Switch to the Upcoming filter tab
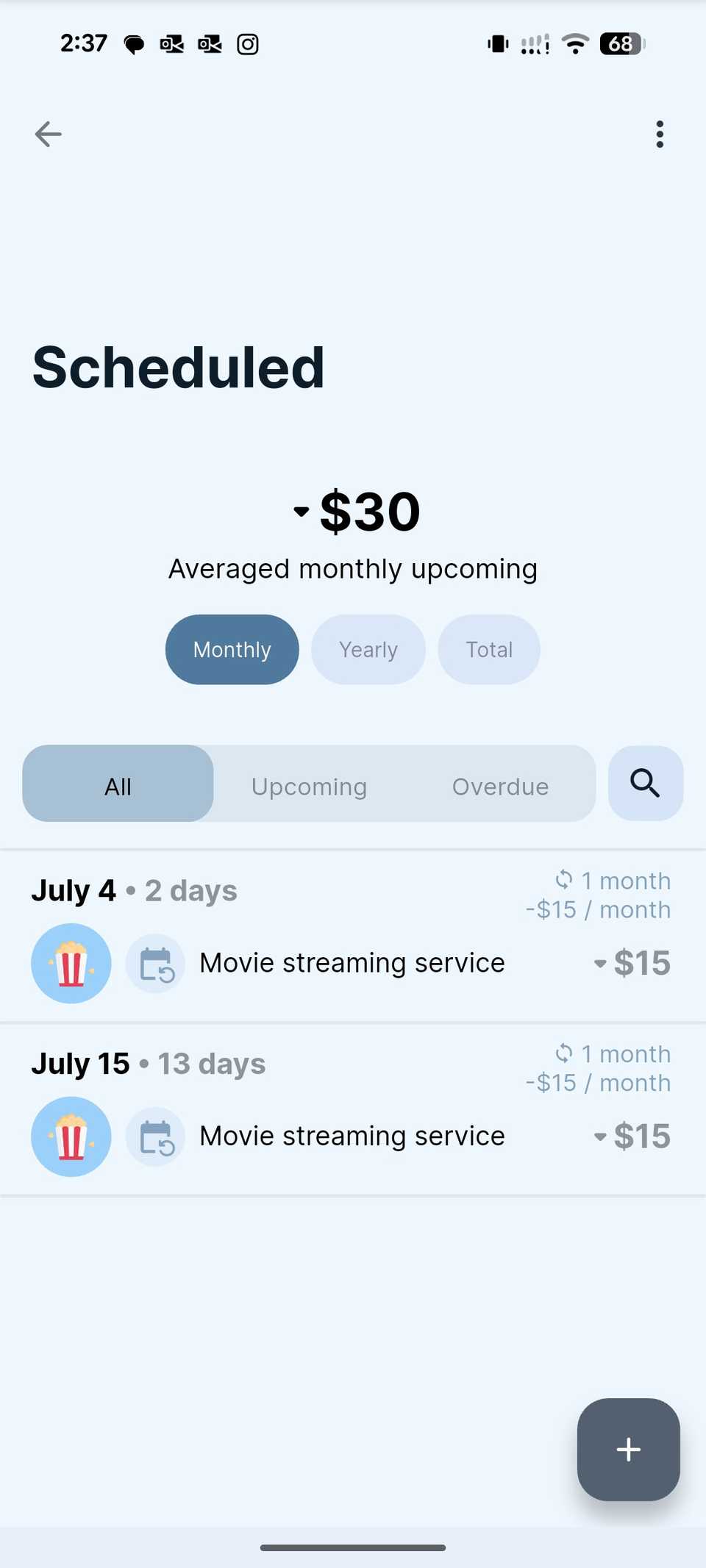 click(309, 785)
